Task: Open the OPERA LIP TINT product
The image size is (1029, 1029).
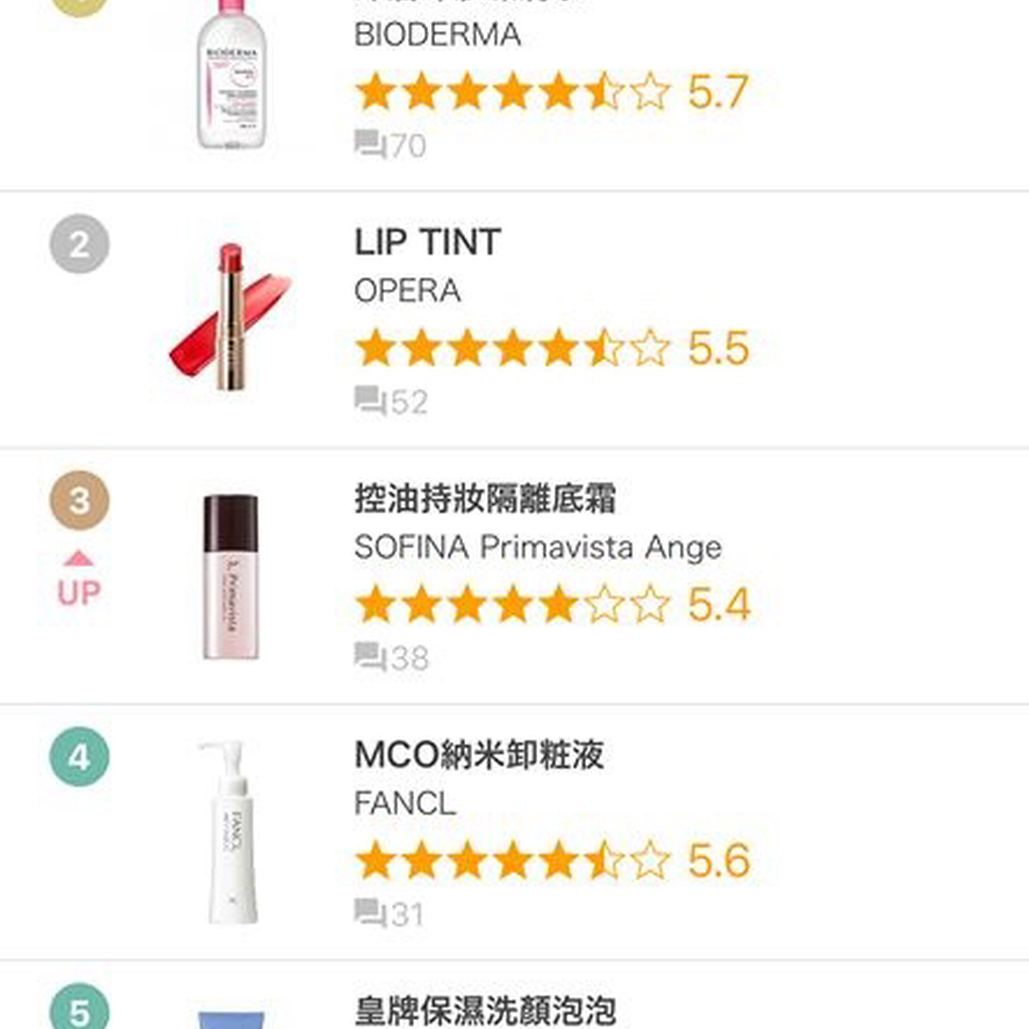Action: point(428,243)
